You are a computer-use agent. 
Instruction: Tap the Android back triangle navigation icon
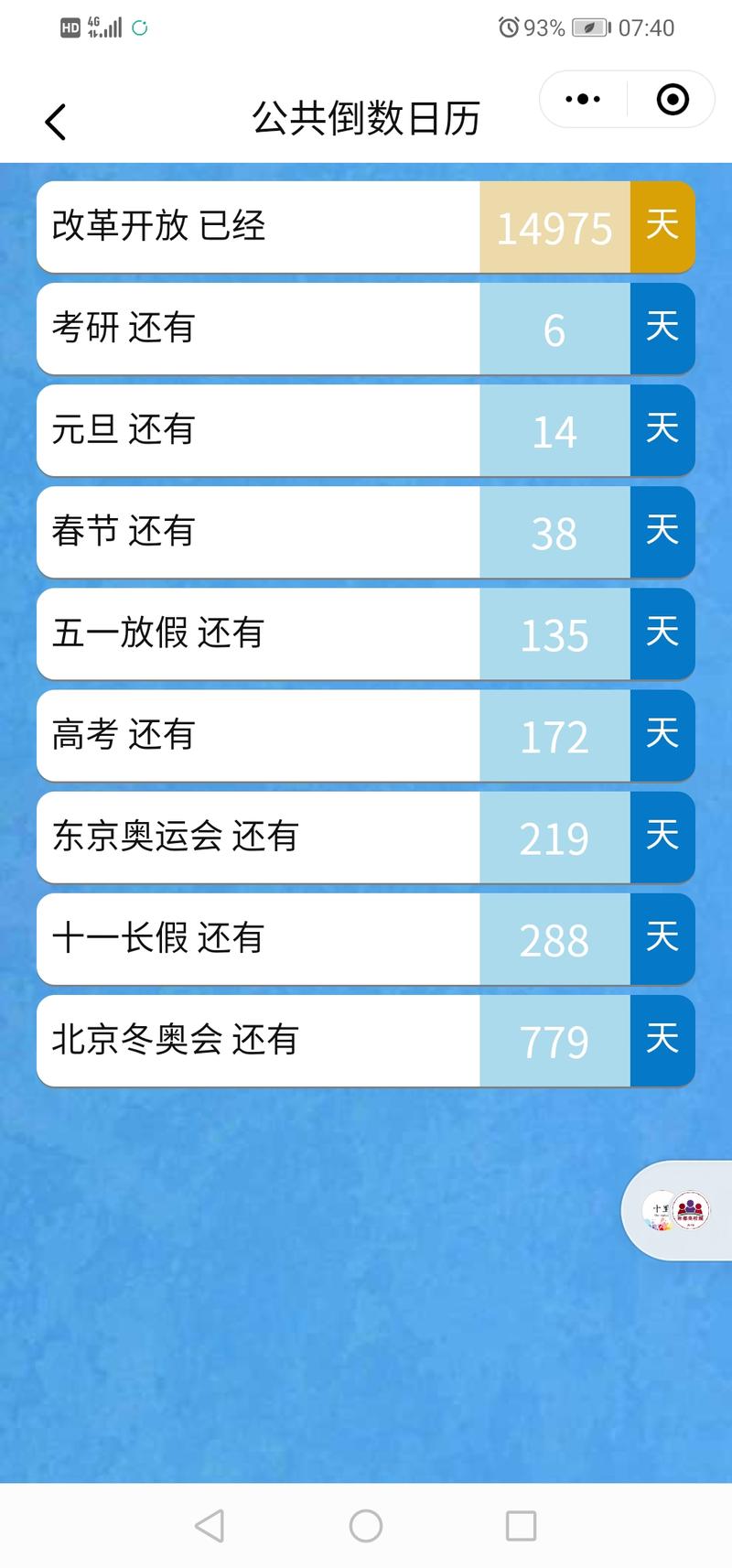pyautogui.click(x=210, y=1525)
